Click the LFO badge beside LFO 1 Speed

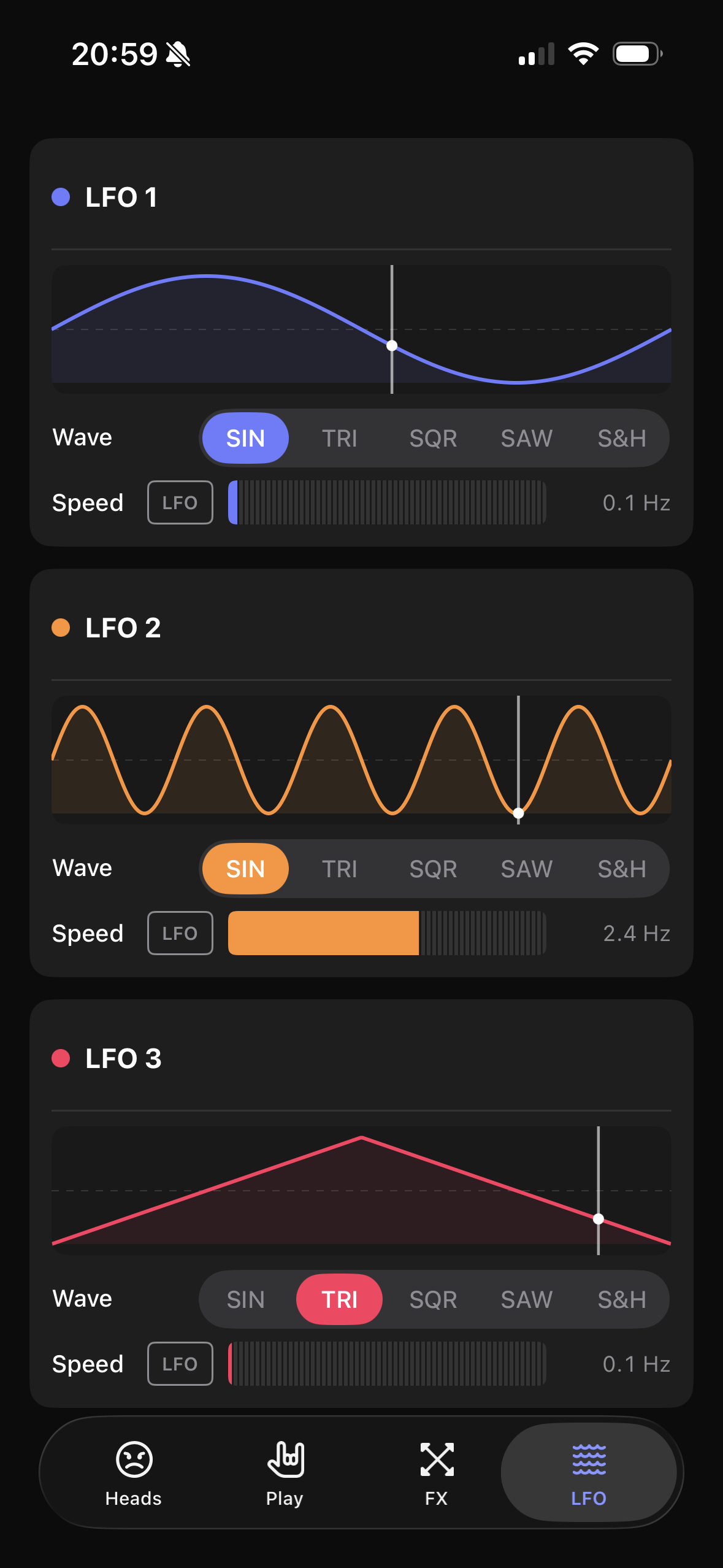(180, 502)
